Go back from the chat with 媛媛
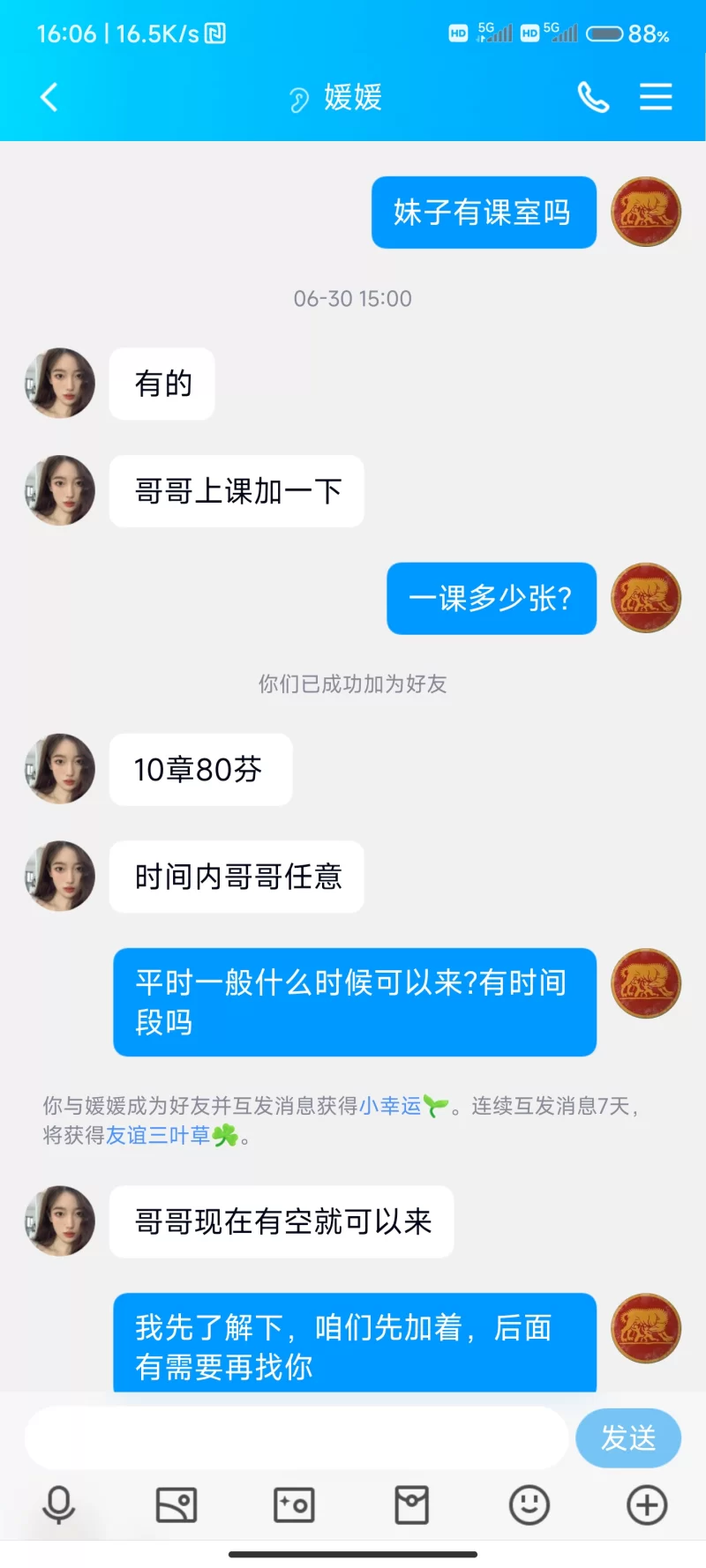 point(49,97)
